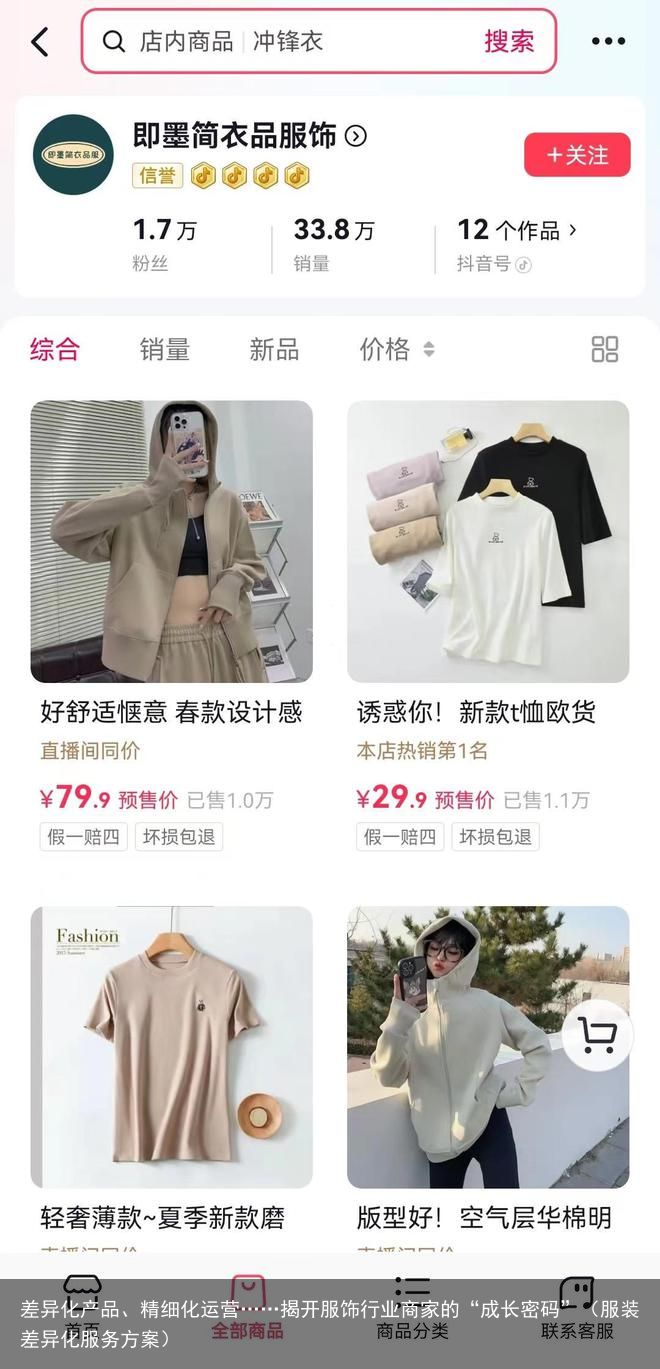Tap the 搜索 button
Screen dimensions: 660x1369
pyautogui.click(x=509, y=42)
